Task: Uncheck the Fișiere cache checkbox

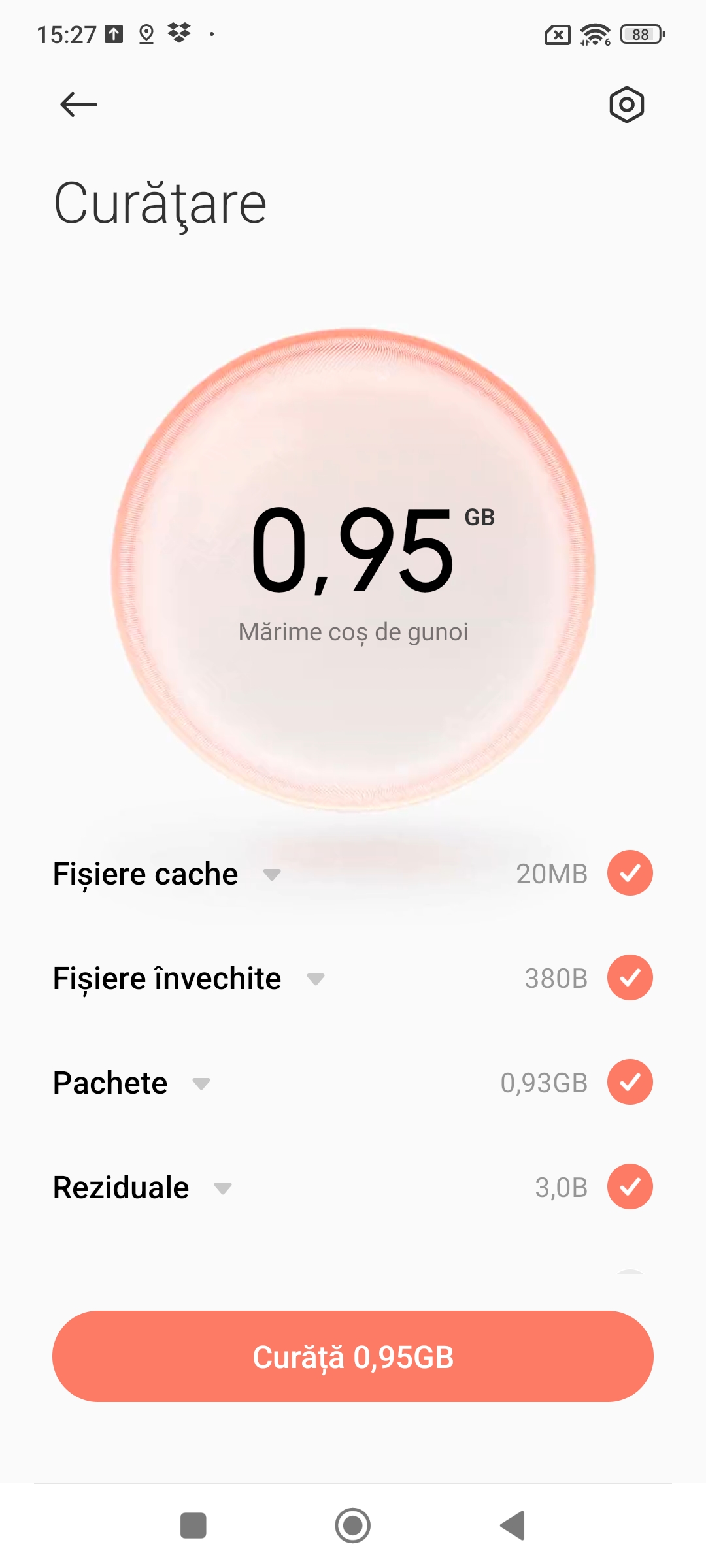Action: (630, 873)
